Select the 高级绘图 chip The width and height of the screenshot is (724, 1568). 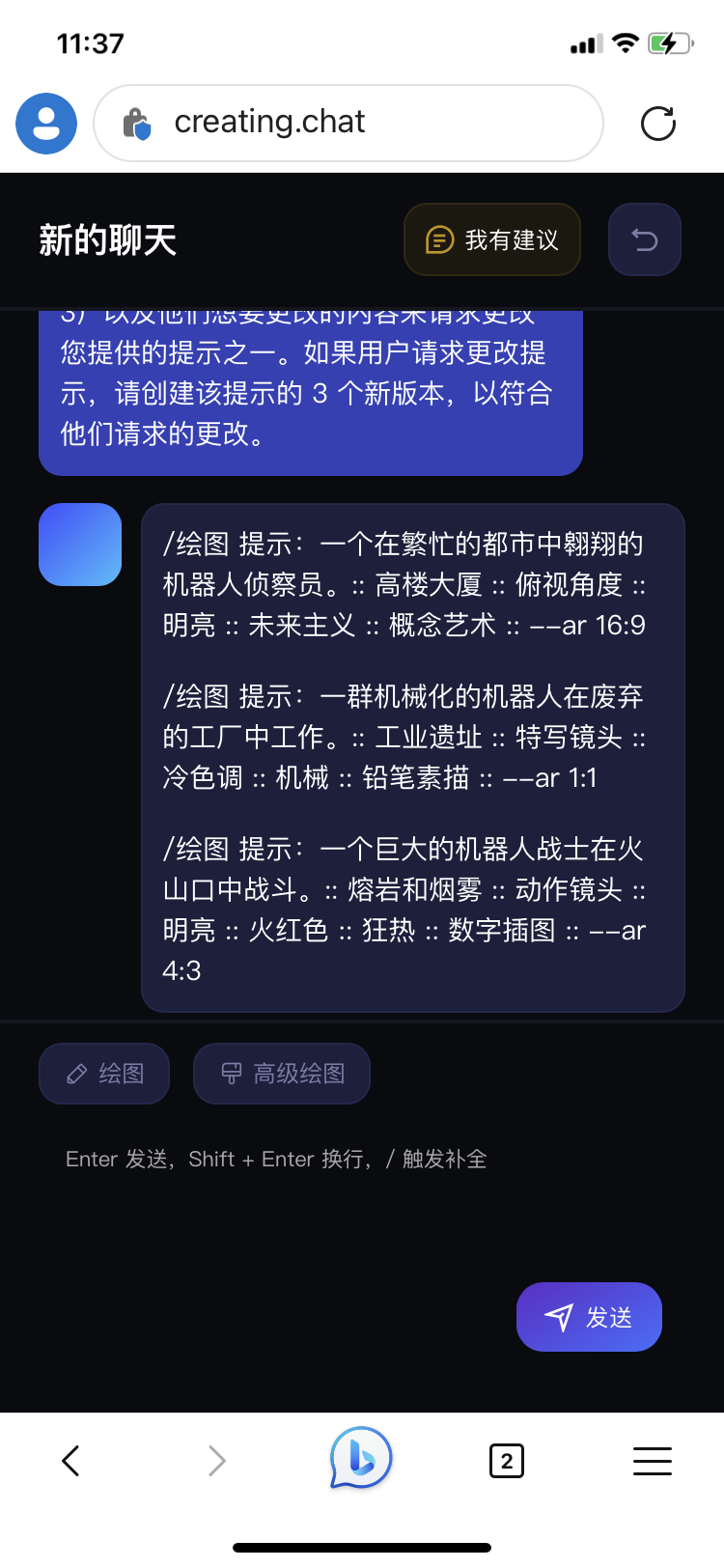[282, 1074]
